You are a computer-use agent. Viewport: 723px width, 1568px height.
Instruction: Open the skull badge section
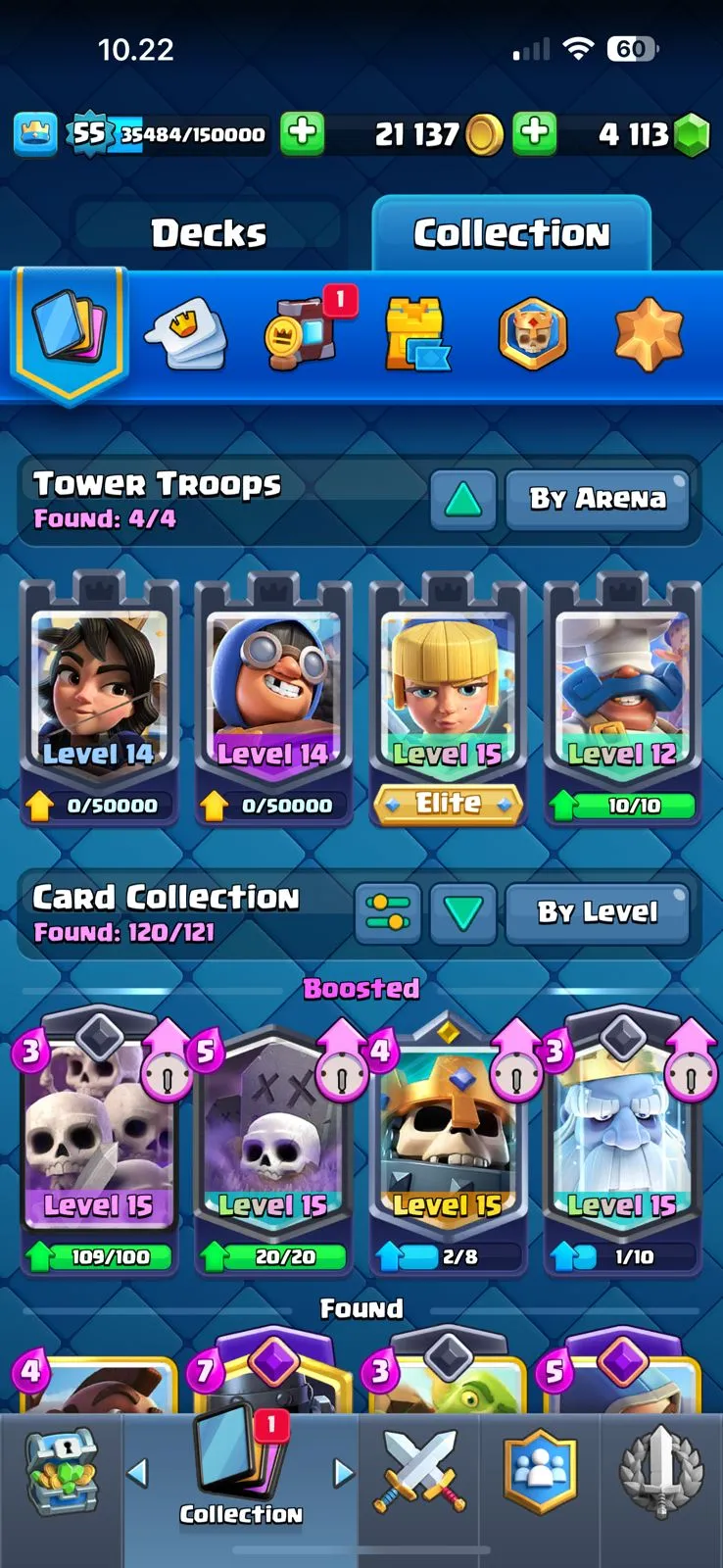point(533,334)
